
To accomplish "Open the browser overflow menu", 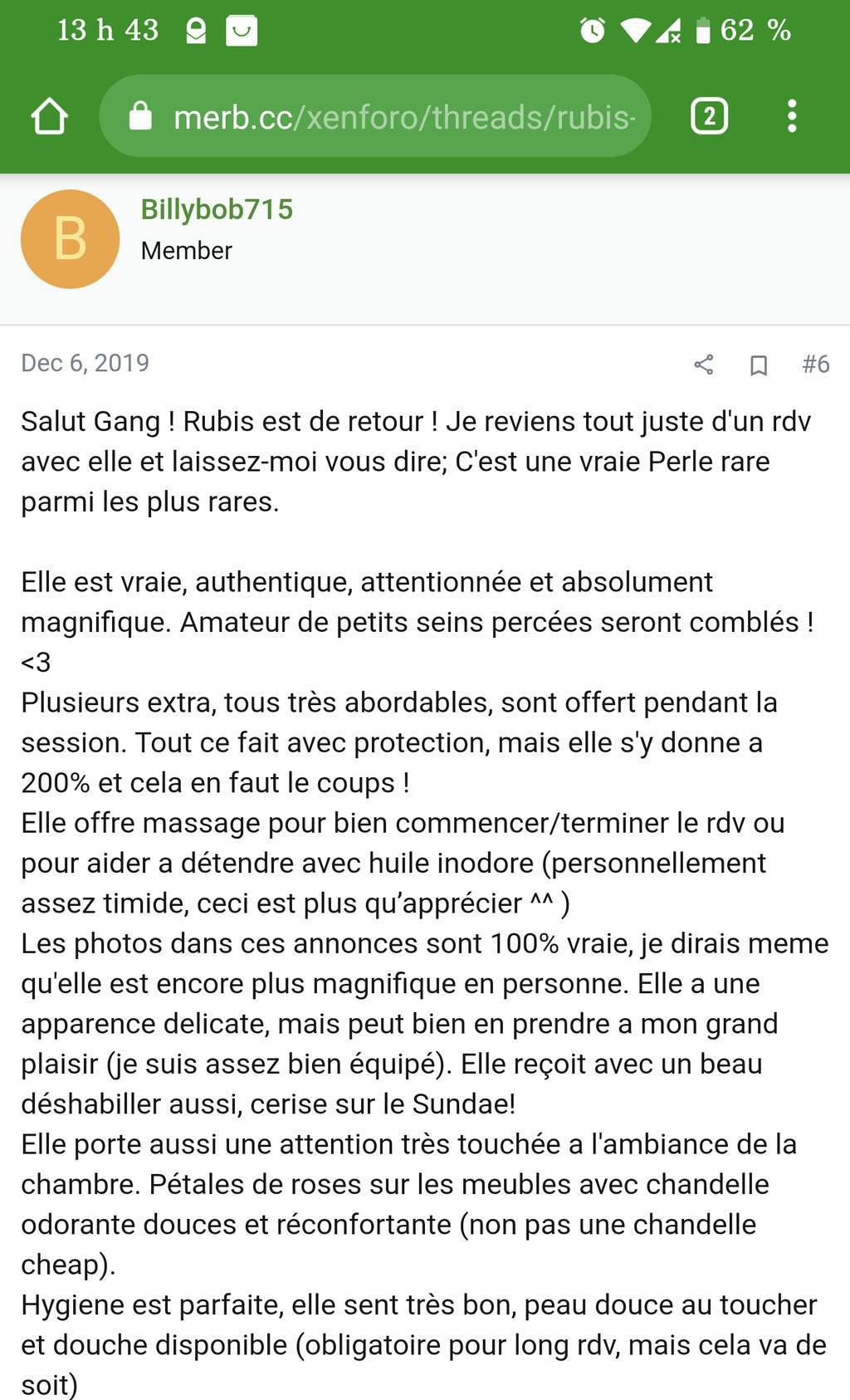I will (792, 116).
